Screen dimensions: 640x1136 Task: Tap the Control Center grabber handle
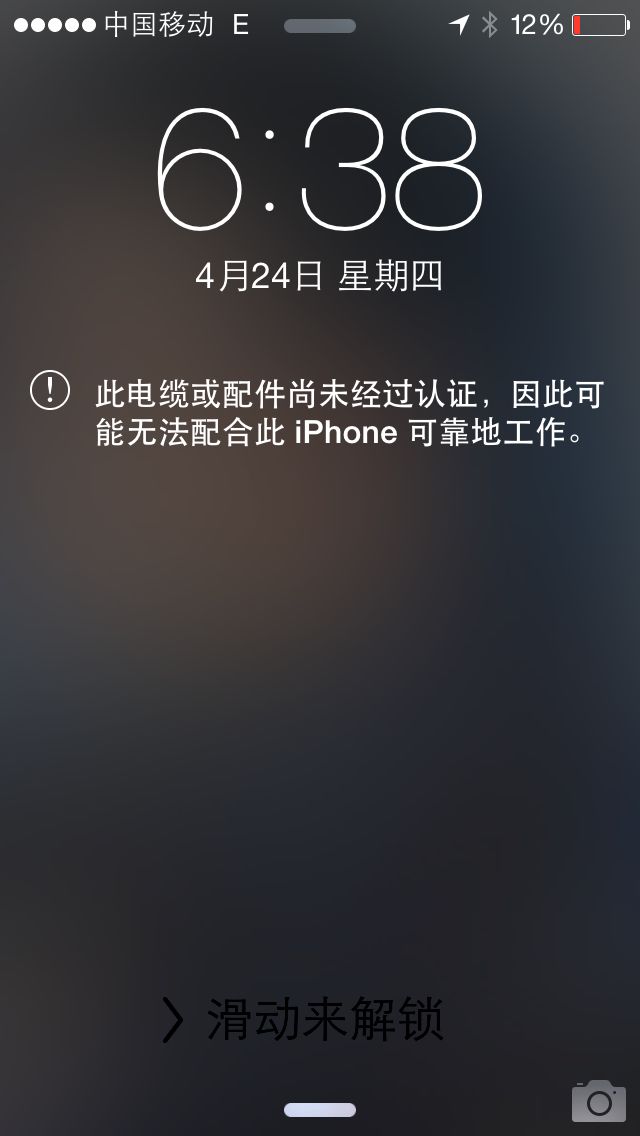pyautogui.click(x=320, y=1110)
